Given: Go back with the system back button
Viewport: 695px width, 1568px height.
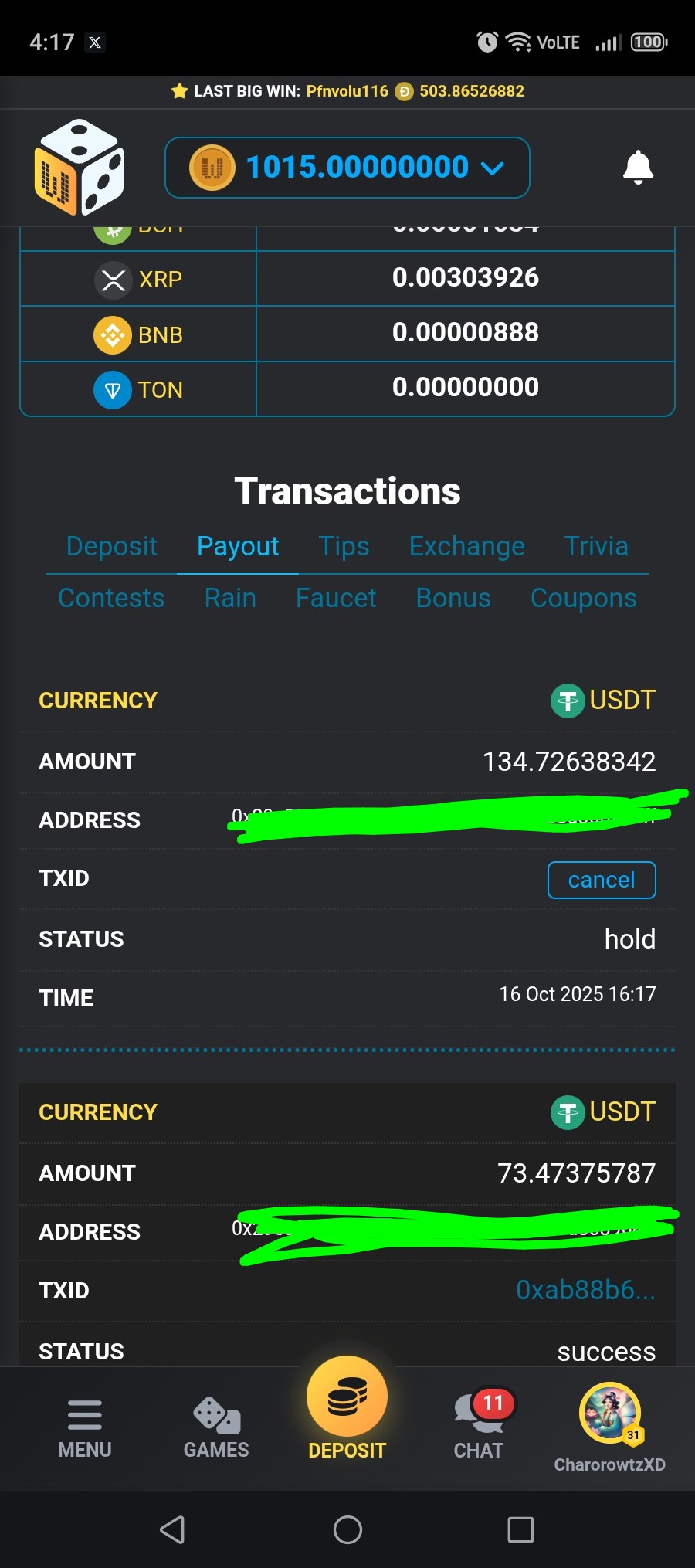Looking at the screenshot, I should click(172, 1529).
